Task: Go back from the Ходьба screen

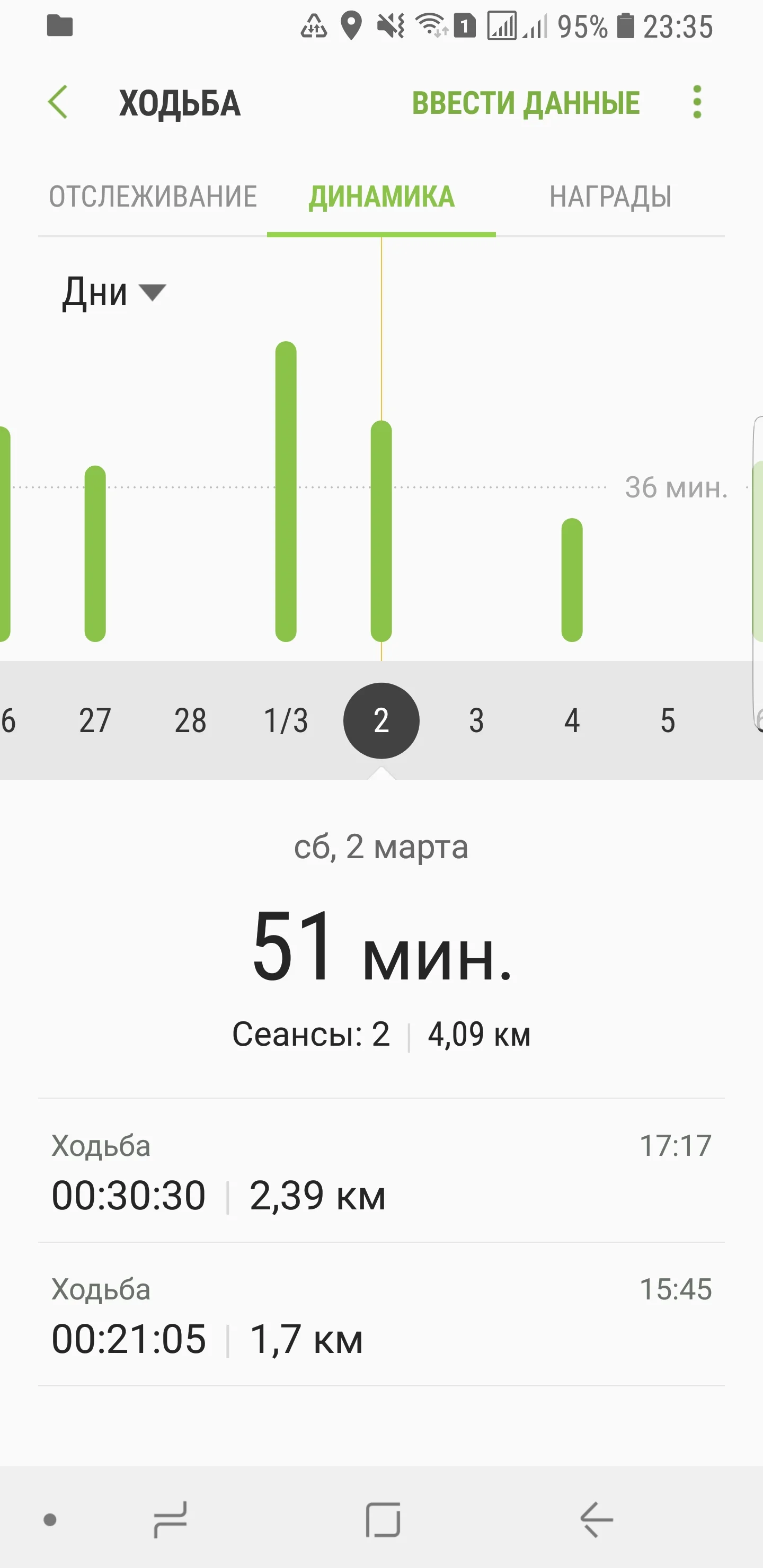Action: (x=58, y=102)
